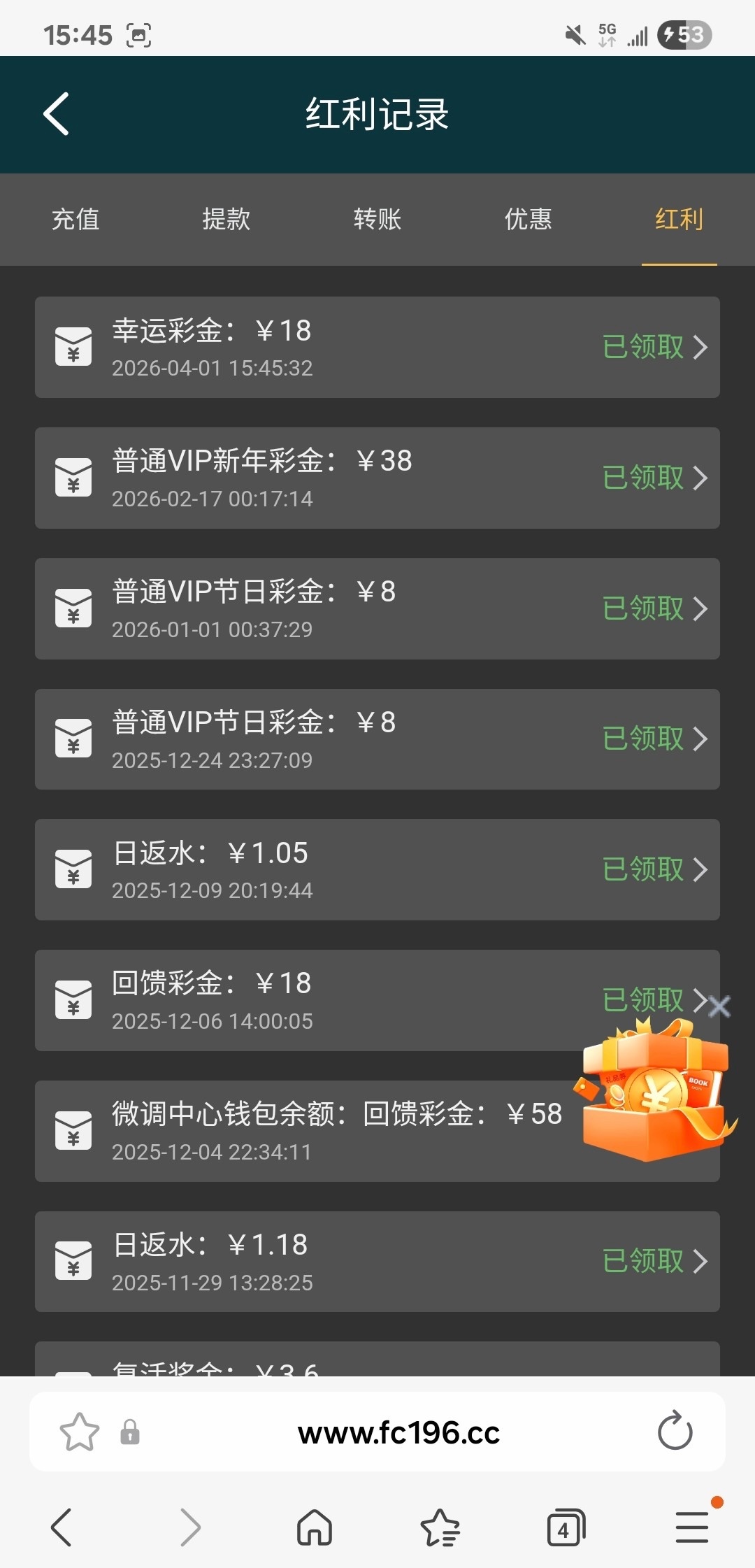Switch to the 优惠 tab
The width and height of the screenshot is (755, 1568).
point(528,220)
